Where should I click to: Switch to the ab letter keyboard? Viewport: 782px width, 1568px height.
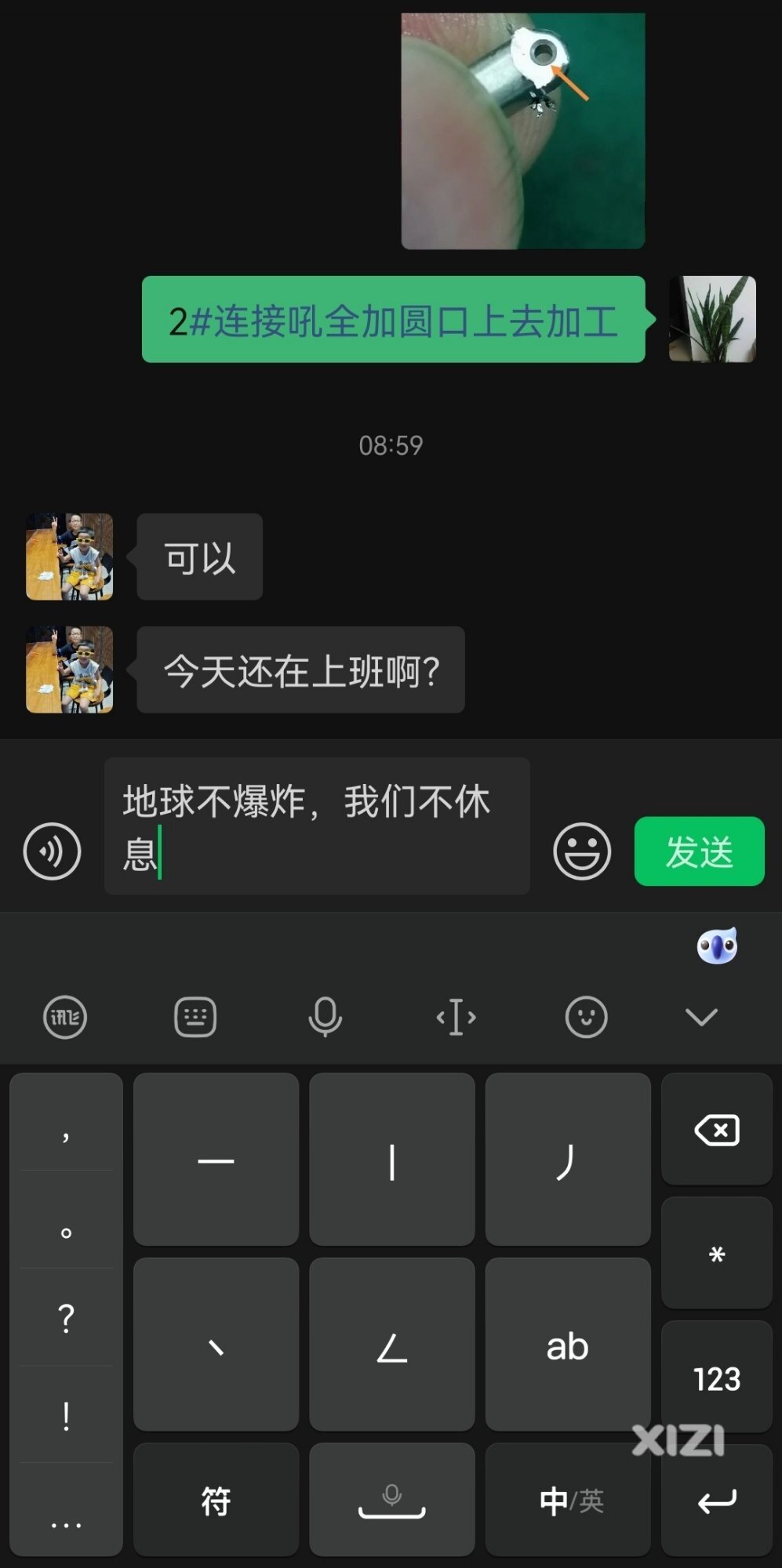[x=567, y=1345]
